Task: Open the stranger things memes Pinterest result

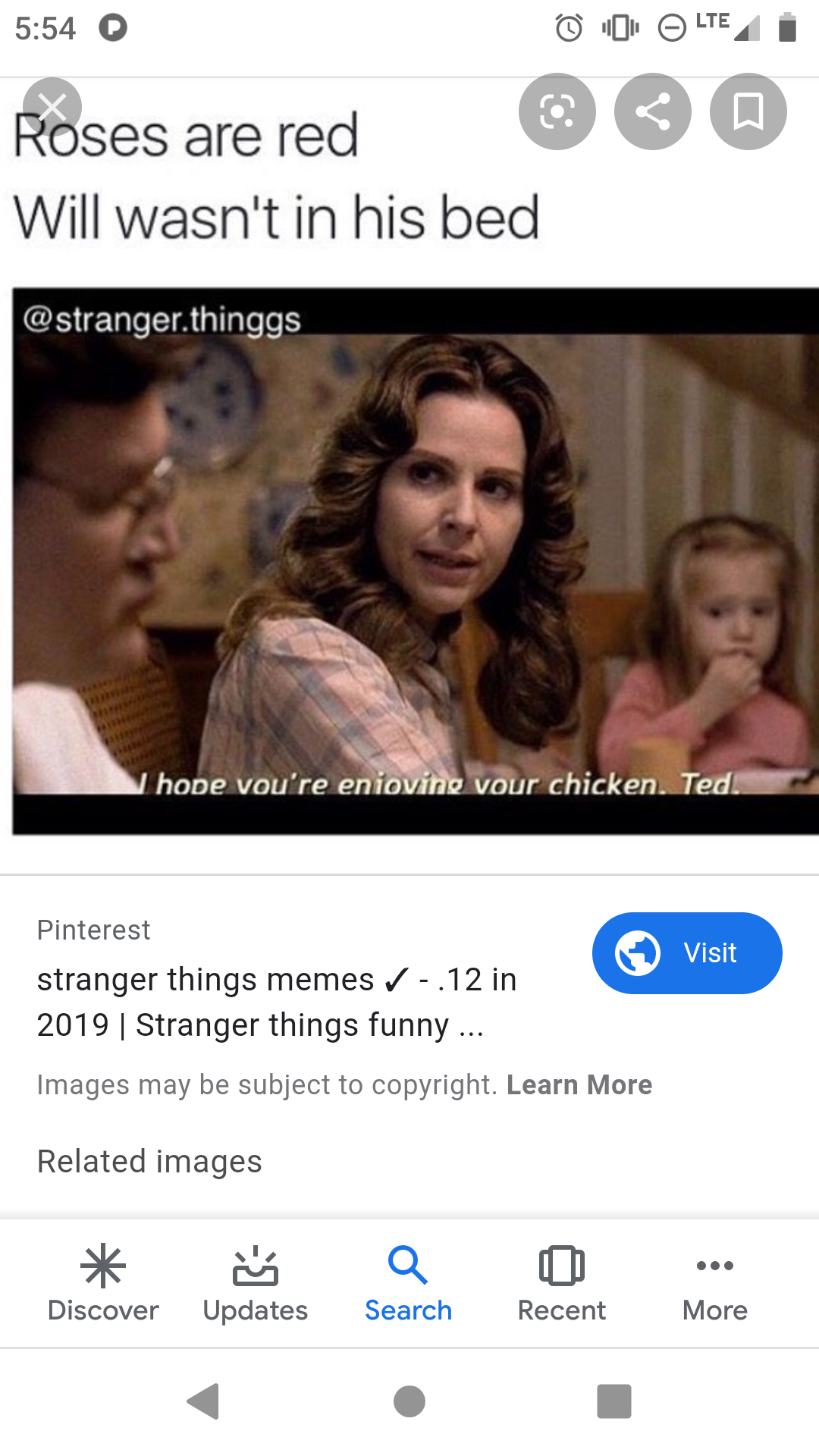Action: point(277,1002)
